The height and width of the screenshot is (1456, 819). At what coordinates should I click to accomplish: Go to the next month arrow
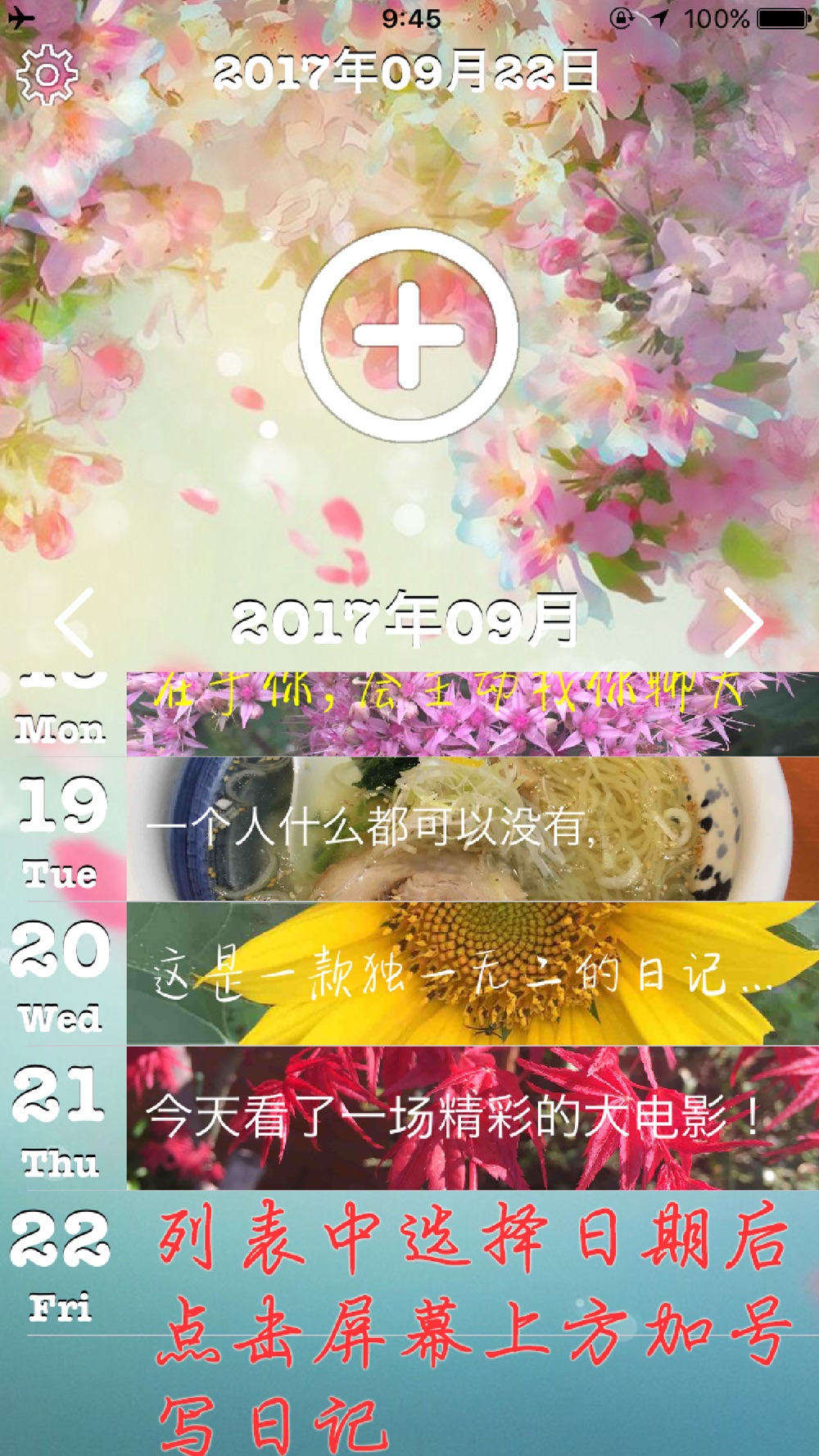[x=744, y=622]
